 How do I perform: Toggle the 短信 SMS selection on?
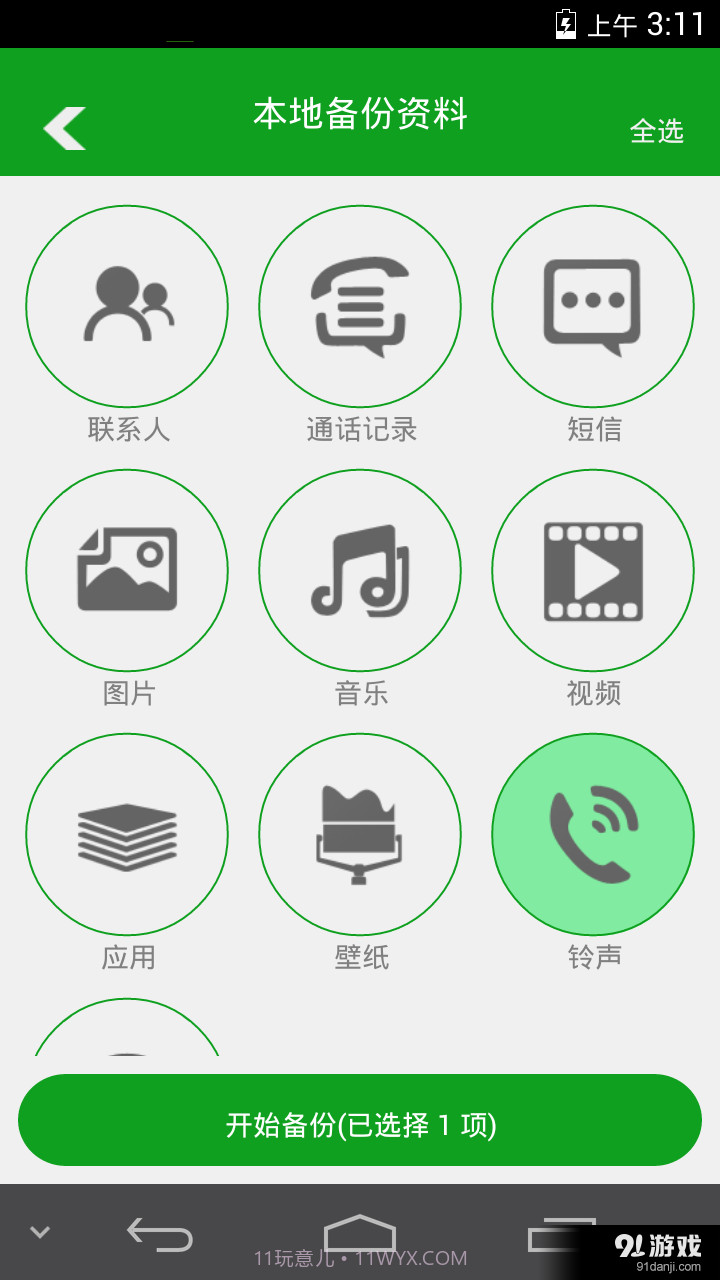pyautogui.click(x=592, y=306)
